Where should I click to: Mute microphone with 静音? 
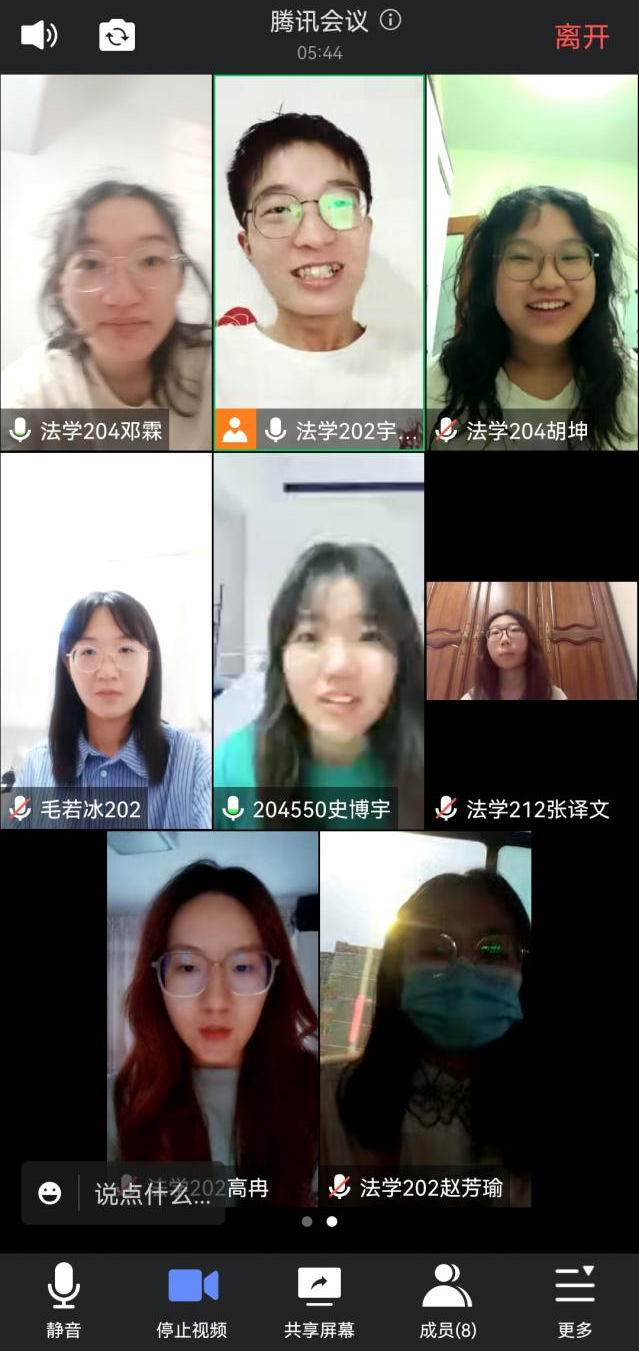pos(63,1300)
